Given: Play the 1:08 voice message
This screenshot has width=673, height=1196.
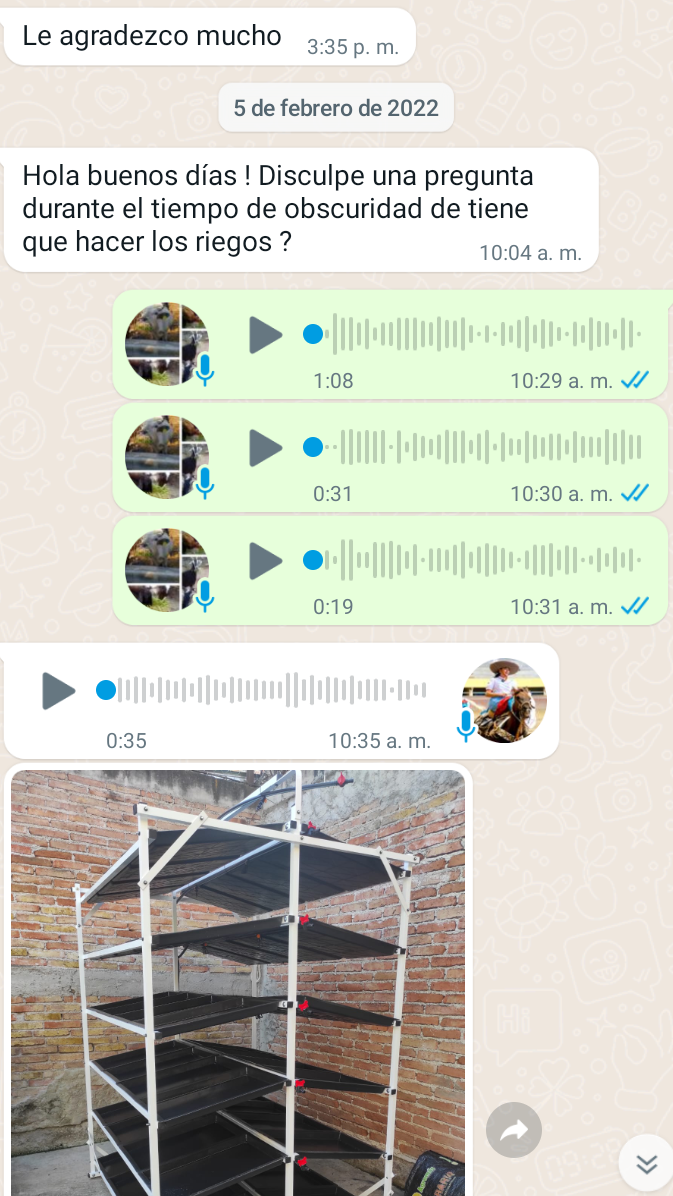Looking at the screenshot, I should (x=265, y=334).
